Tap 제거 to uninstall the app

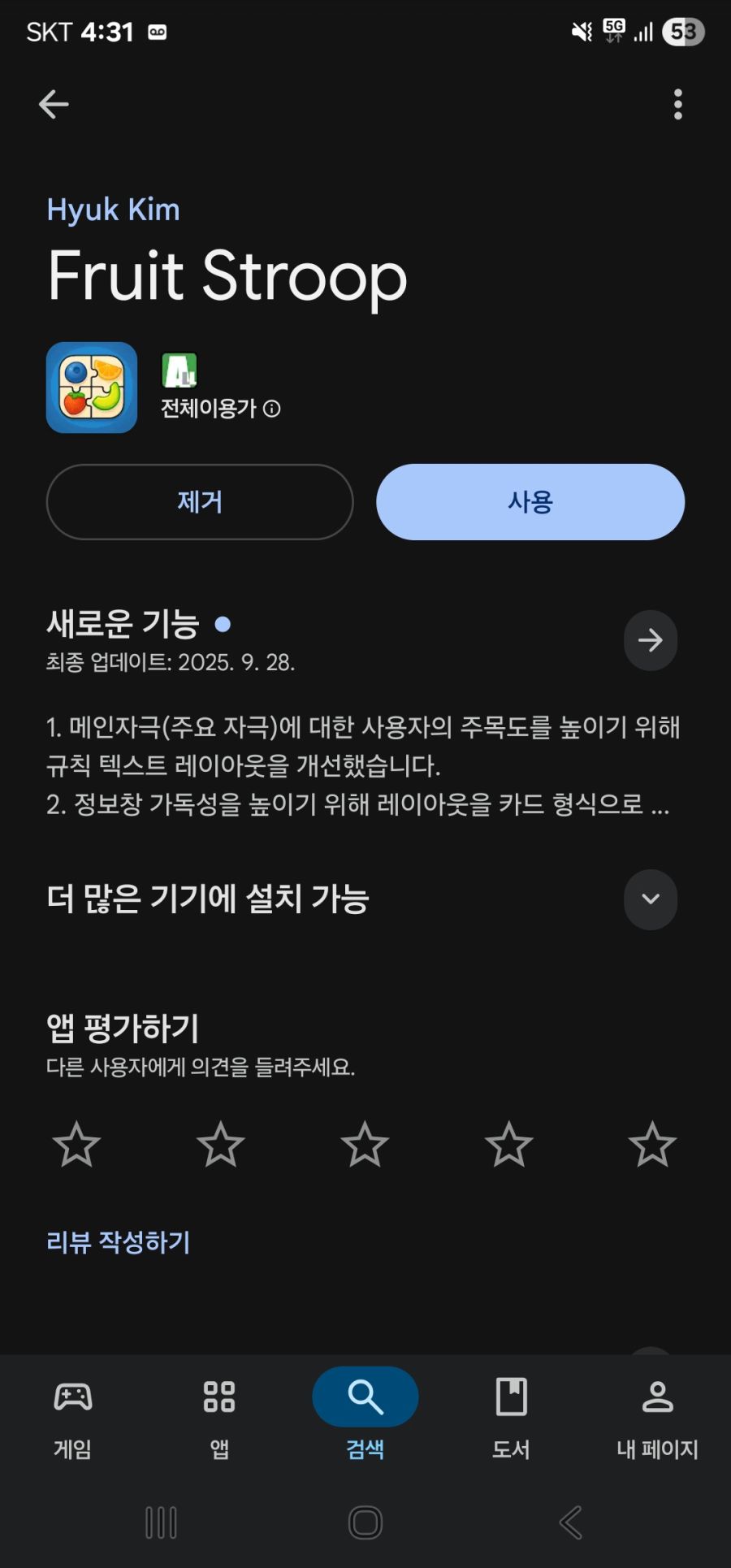tap(200, 502)
